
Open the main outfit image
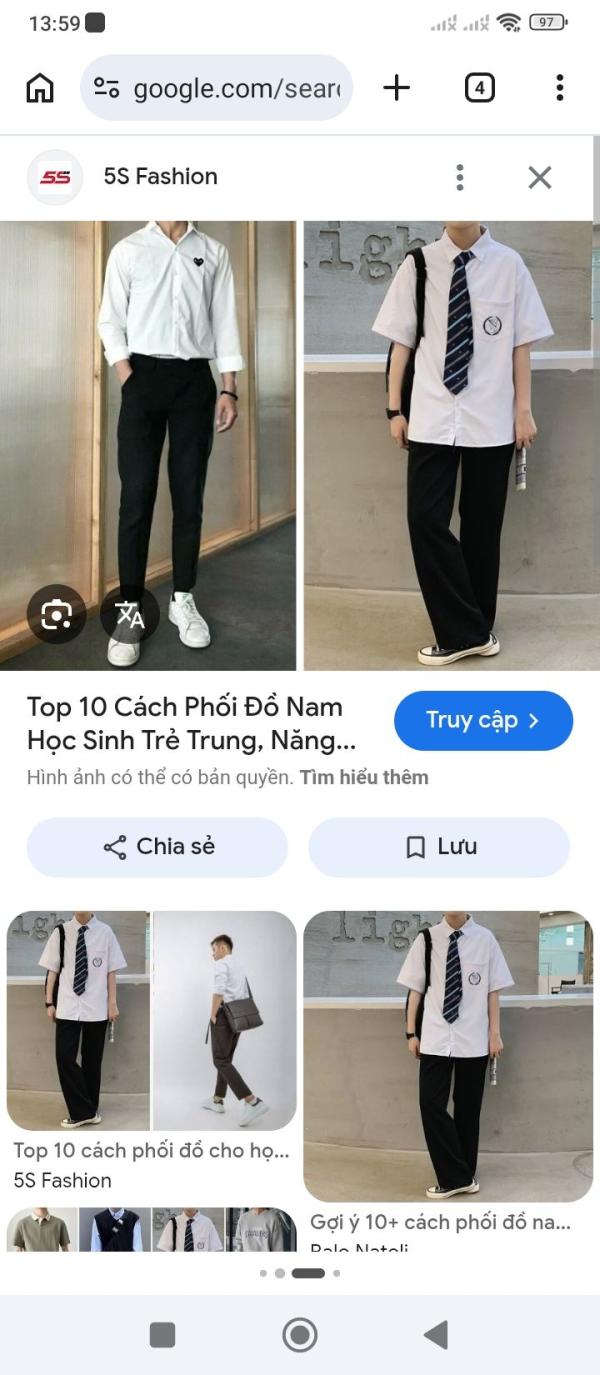point(300,446)
